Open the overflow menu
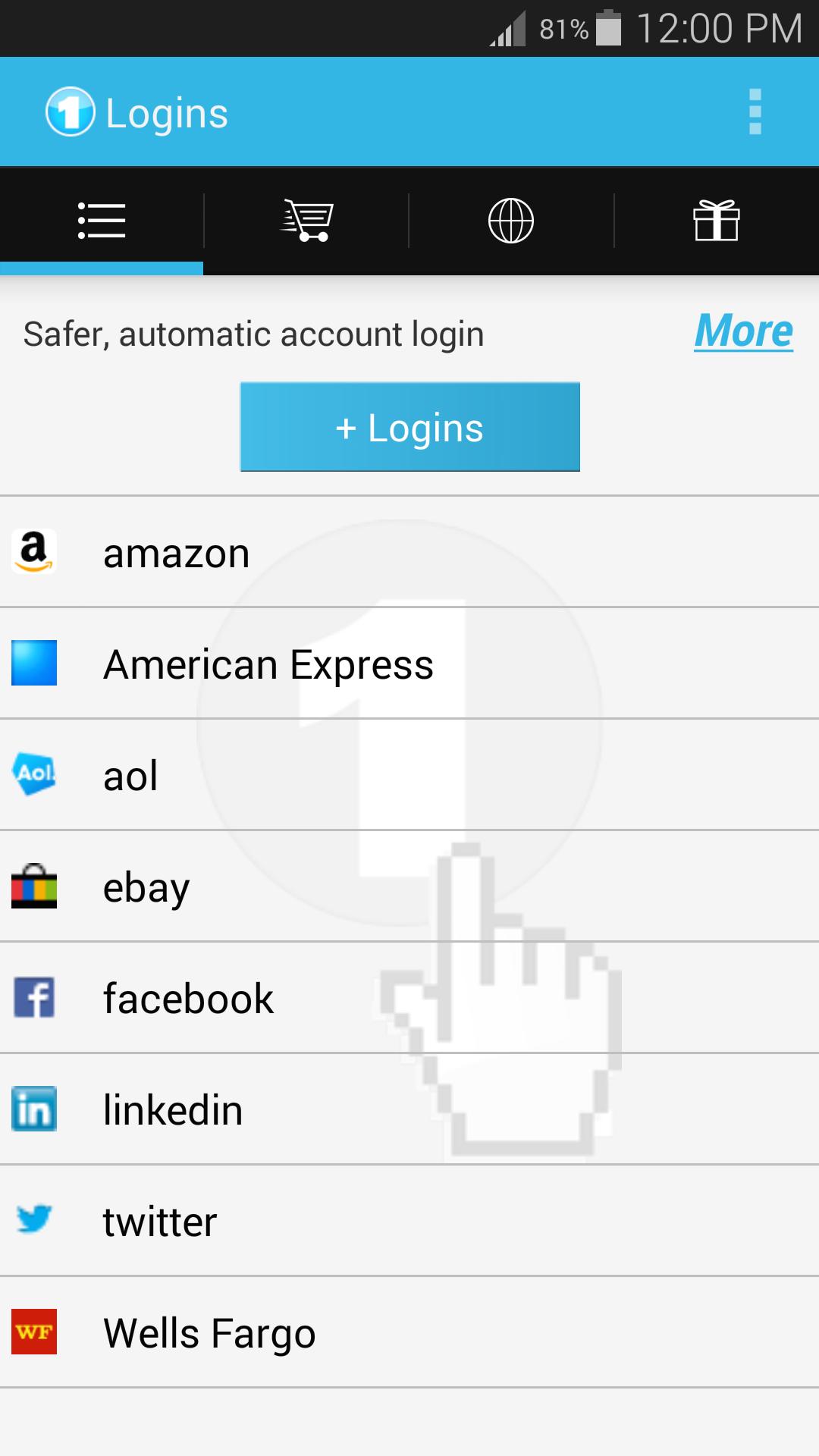Viewport: 819px width, 1456px height. coord(755,112)
